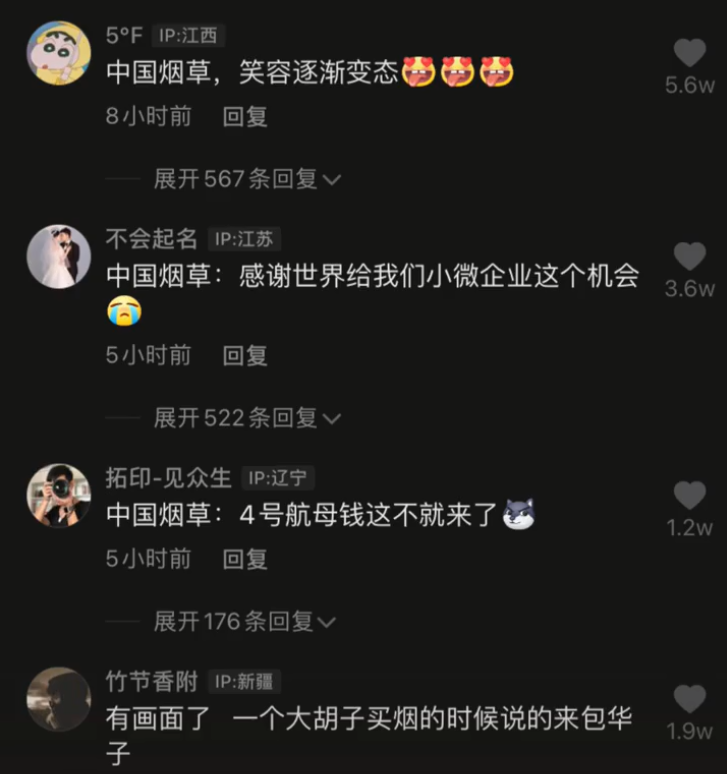
Task: Like 不会起名's comment with the heart icon
Action: pyautogui.click(x=689, y=256)
